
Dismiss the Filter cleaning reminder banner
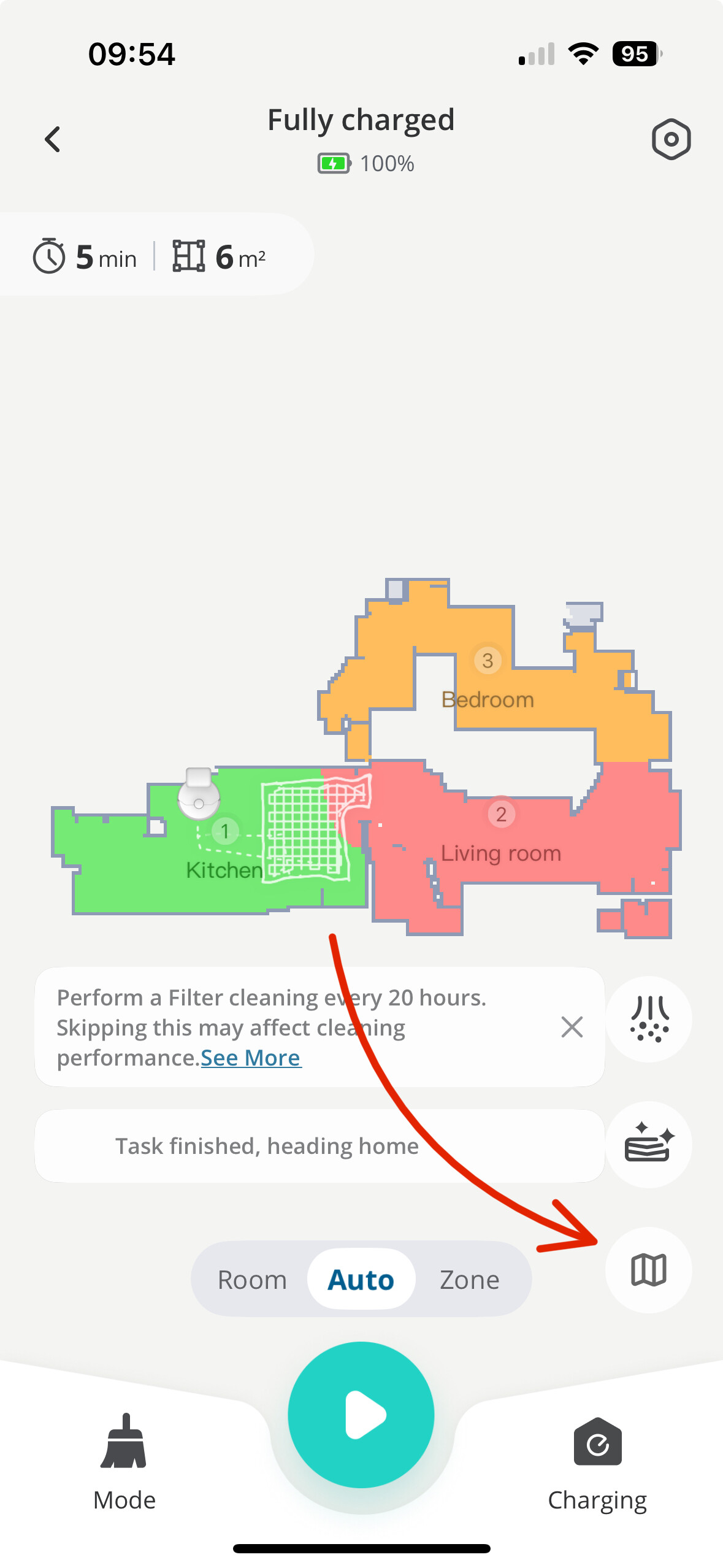point(572,1027)
